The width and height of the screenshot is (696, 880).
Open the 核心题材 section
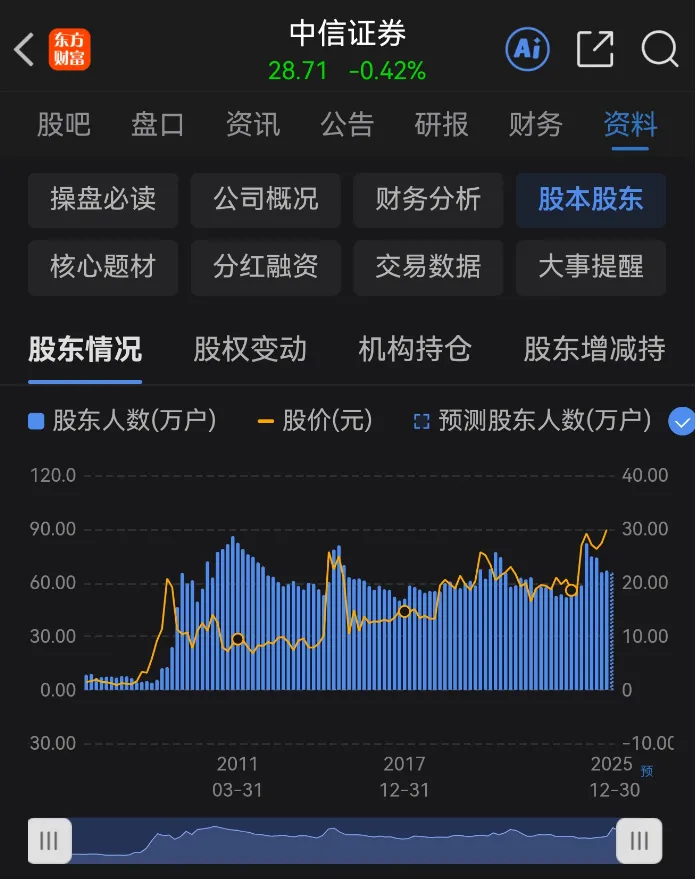click(x=103, y=267)
